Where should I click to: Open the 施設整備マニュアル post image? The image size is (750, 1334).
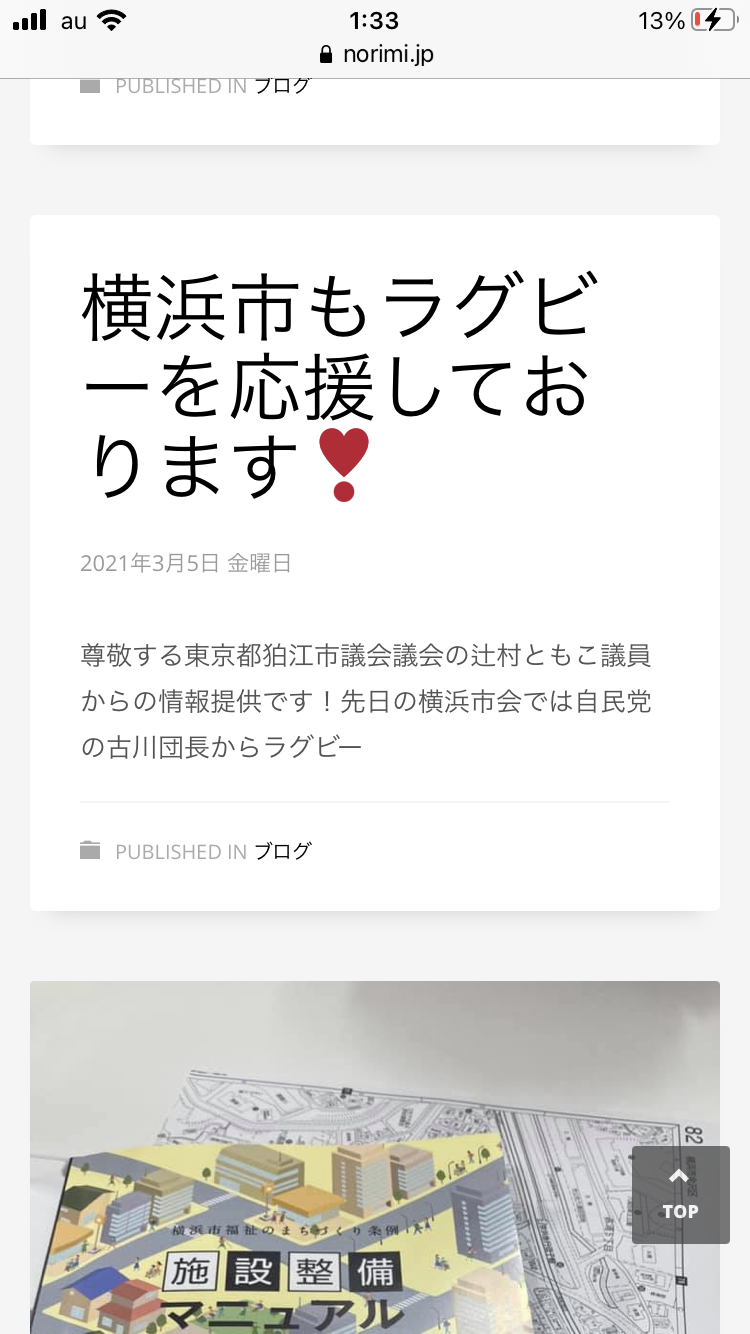[330, 1160]
